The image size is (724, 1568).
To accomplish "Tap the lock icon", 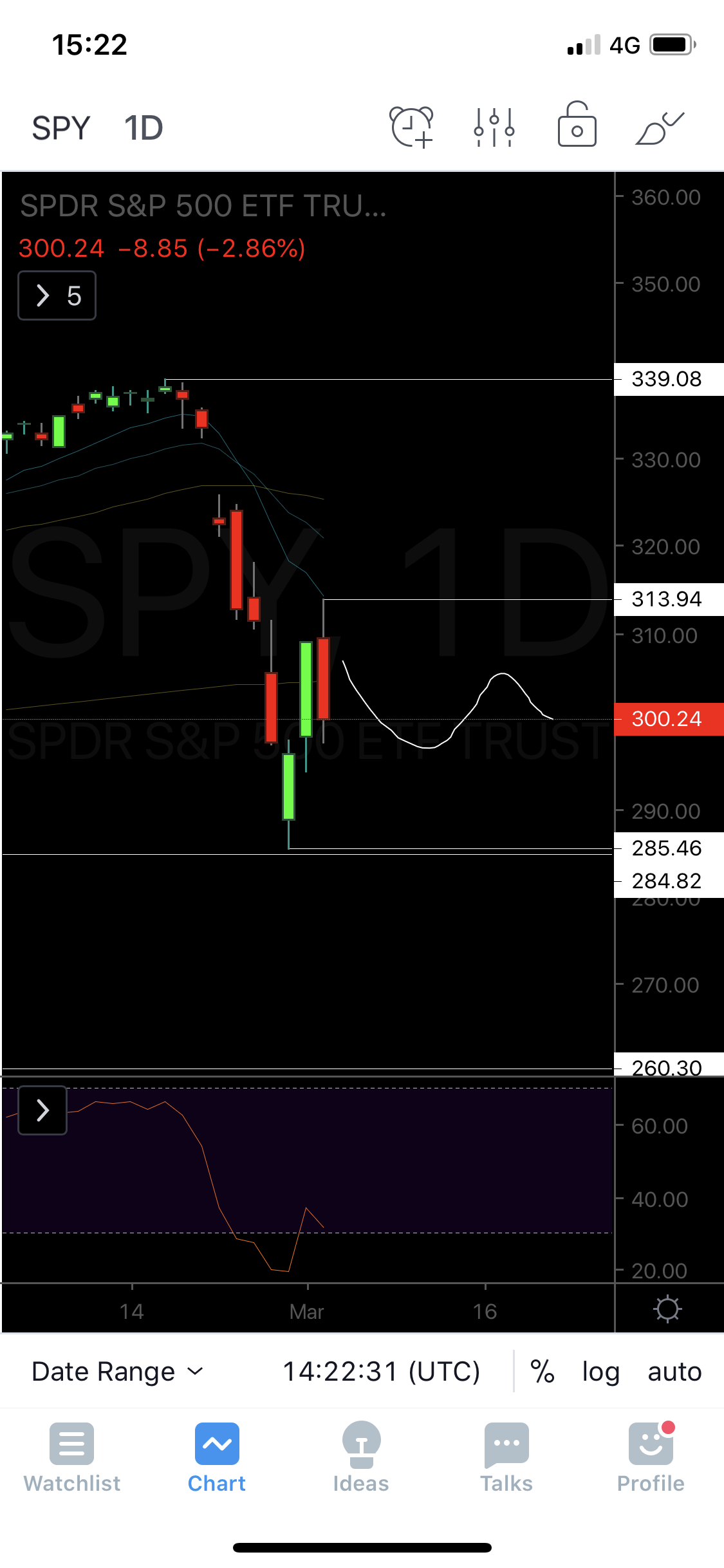I will click(x=577, y=125).
